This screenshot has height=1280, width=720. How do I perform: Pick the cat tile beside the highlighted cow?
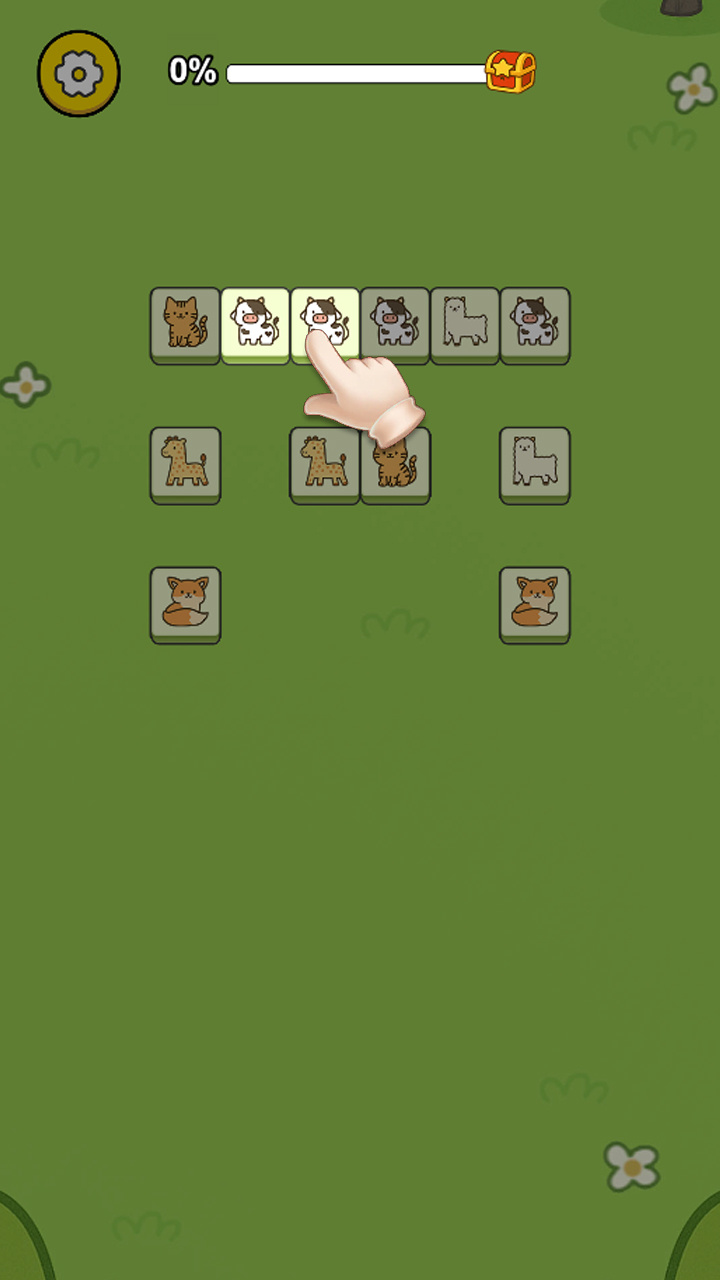185,323
